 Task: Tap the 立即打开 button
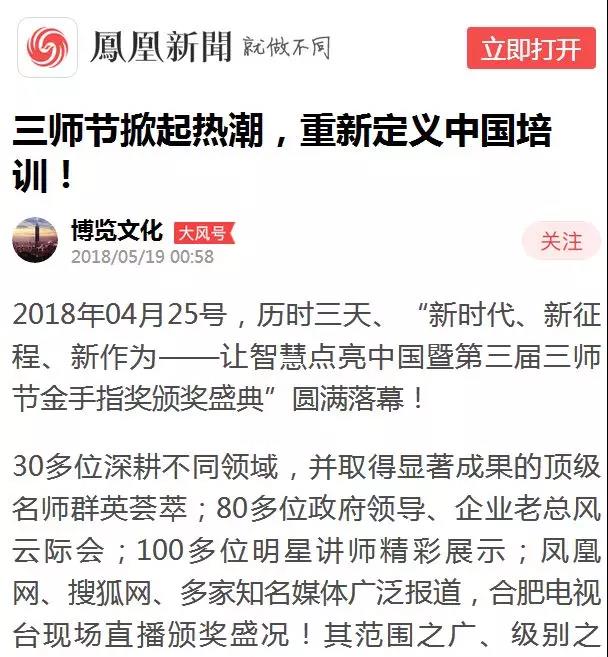click(x=531, y=48)
